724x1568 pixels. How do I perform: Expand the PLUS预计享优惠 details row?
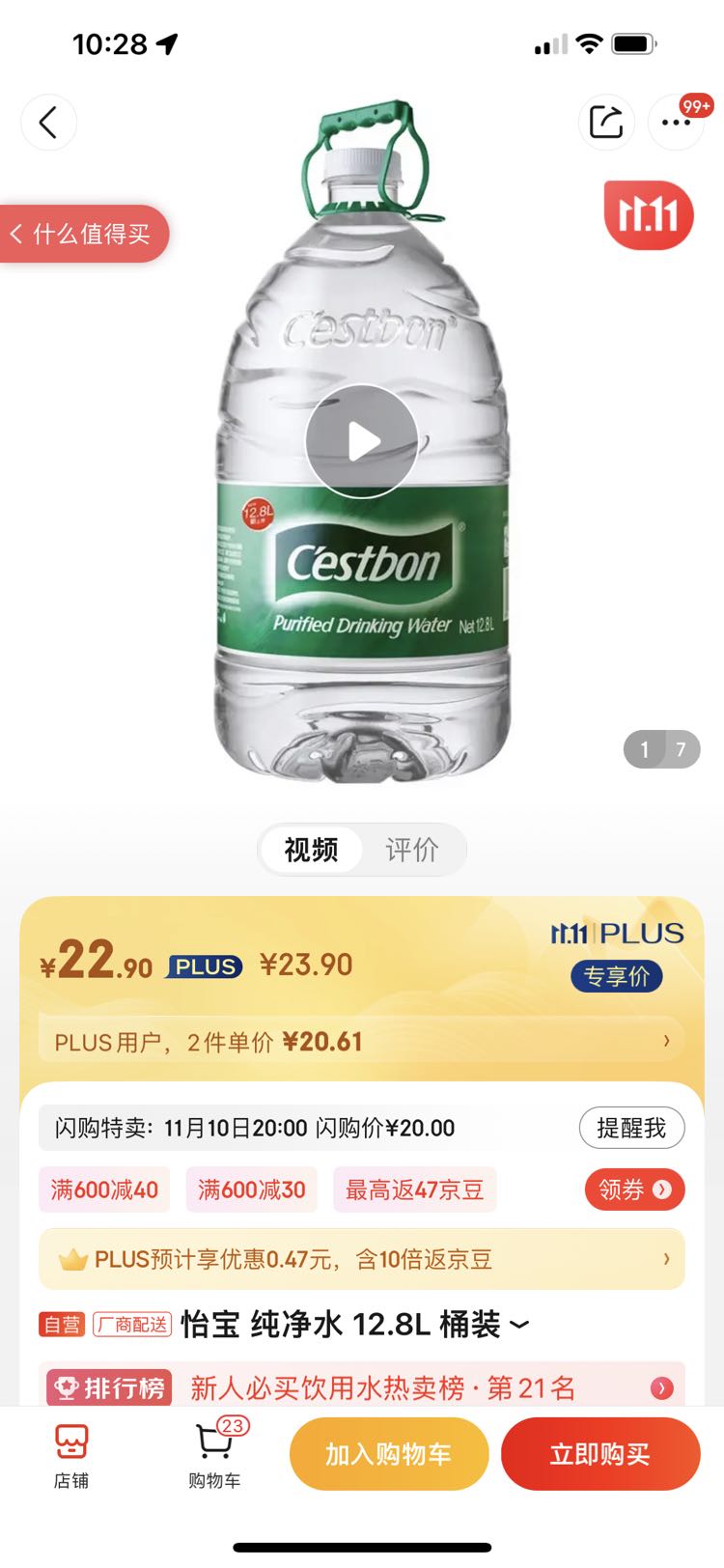[x=362, y=1258]
